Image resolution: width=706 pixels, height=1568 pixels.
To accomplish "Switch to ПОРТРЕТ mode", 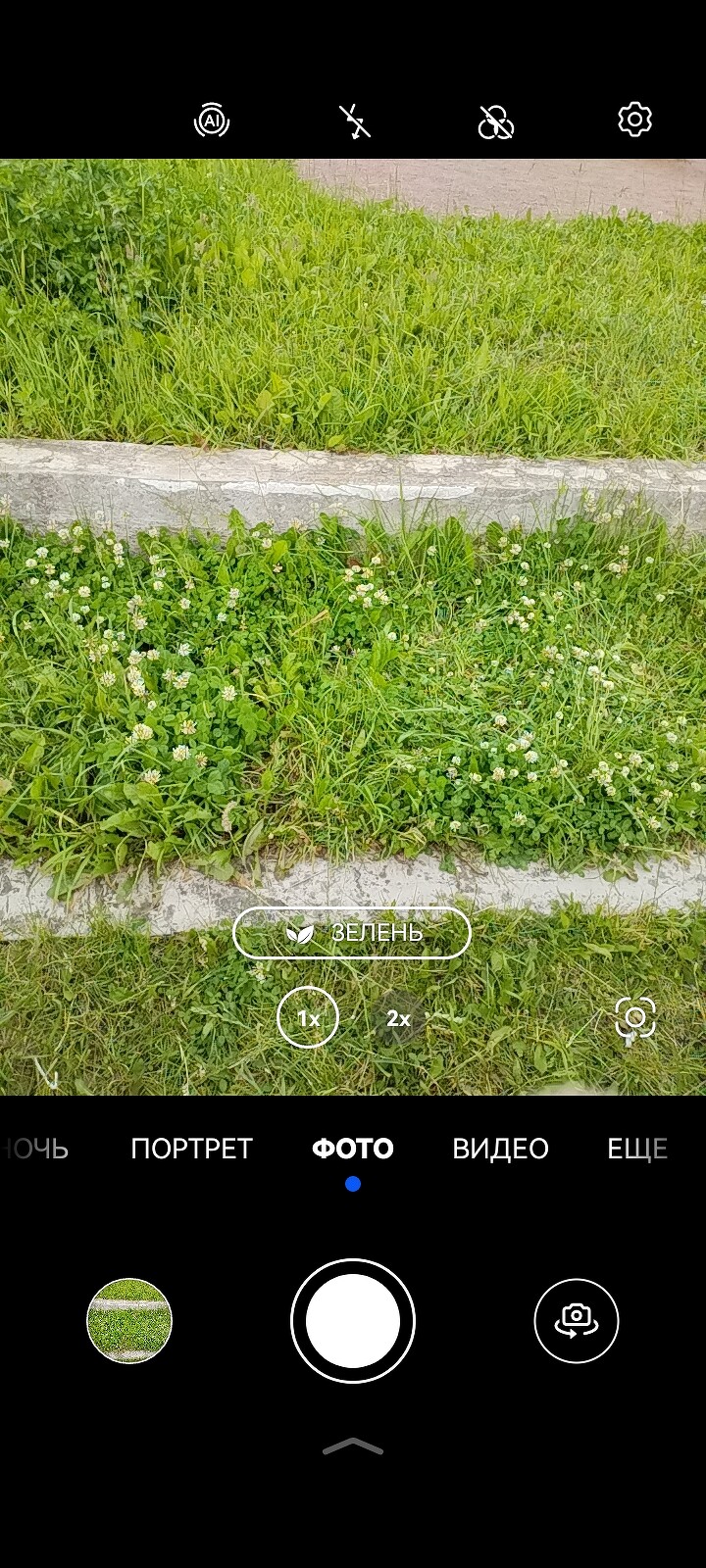I will click(191, 1149).
